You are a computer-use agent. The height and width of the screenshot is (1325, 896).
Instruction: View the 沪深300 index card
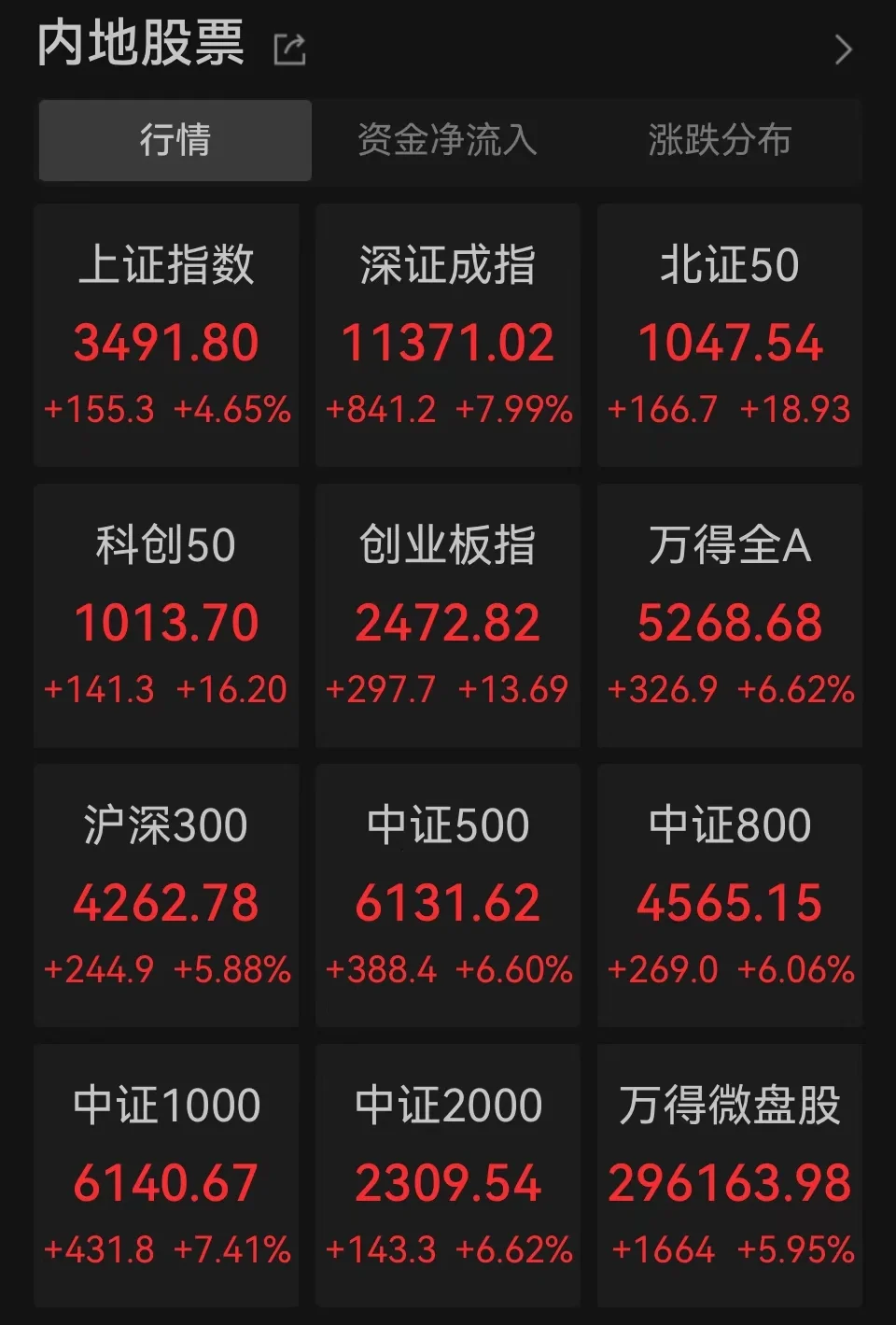click(166, 892)
